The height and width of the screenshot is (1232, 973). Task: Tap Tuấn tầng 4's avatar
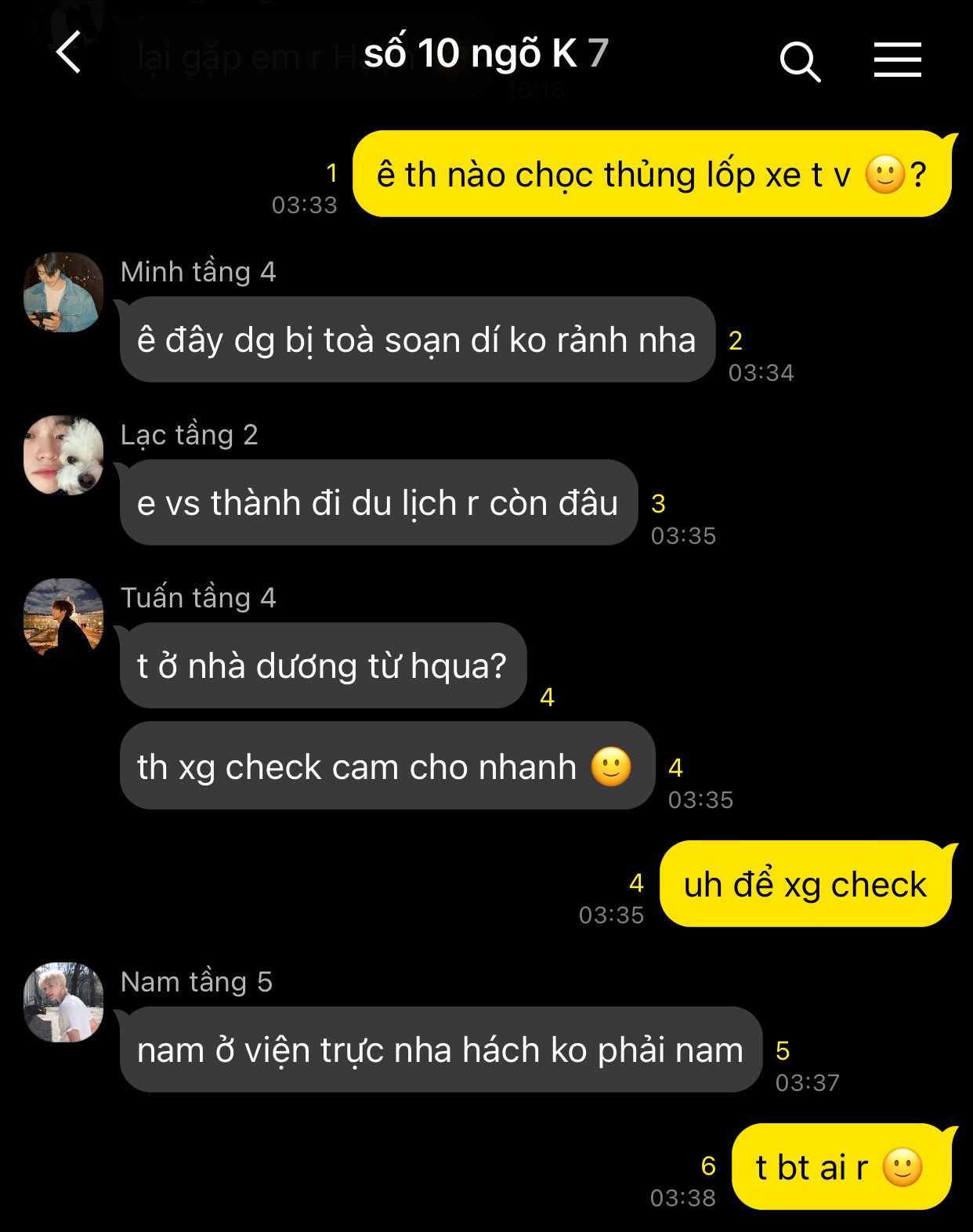pyautogui.click(x=63, y=618)
